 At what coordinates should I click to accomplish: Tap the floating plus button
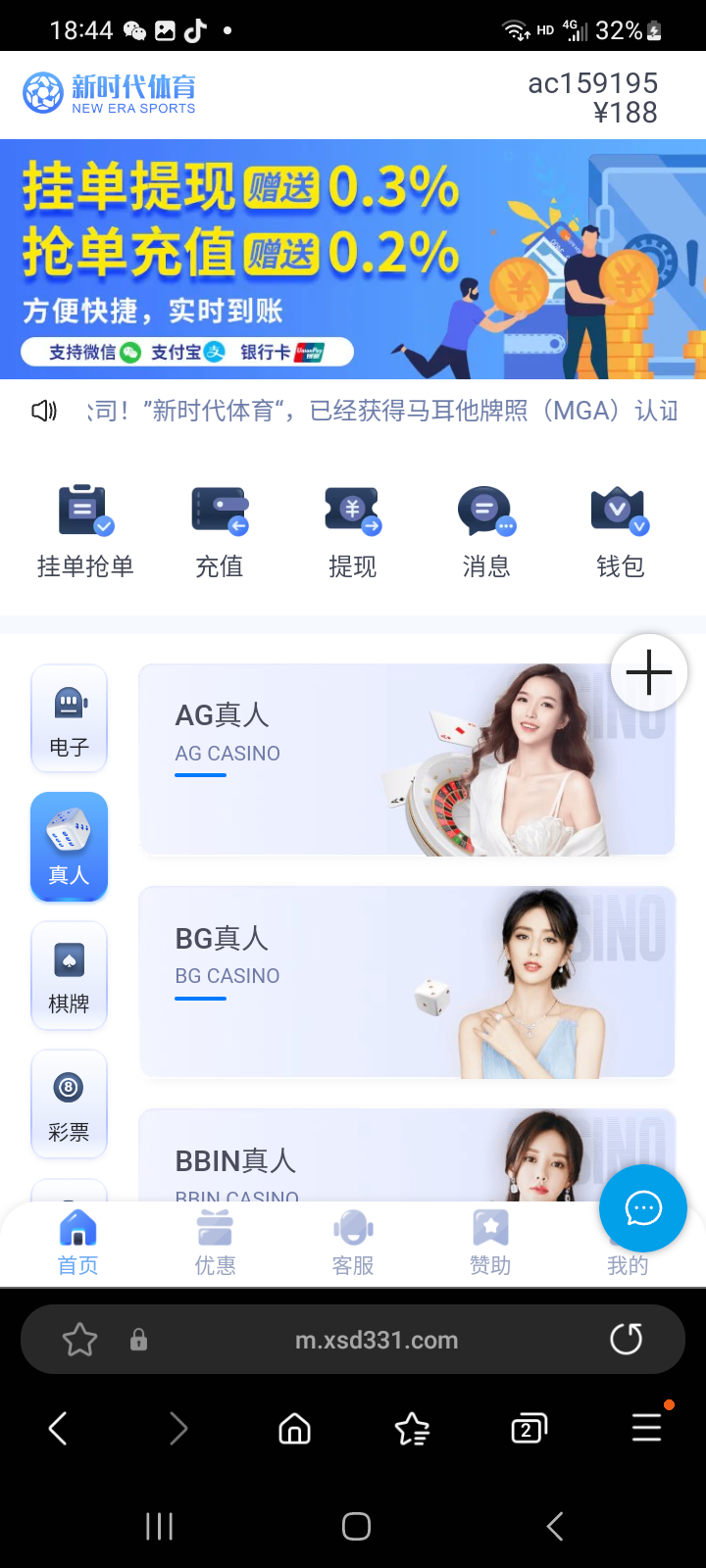click(x=648, y=672)
